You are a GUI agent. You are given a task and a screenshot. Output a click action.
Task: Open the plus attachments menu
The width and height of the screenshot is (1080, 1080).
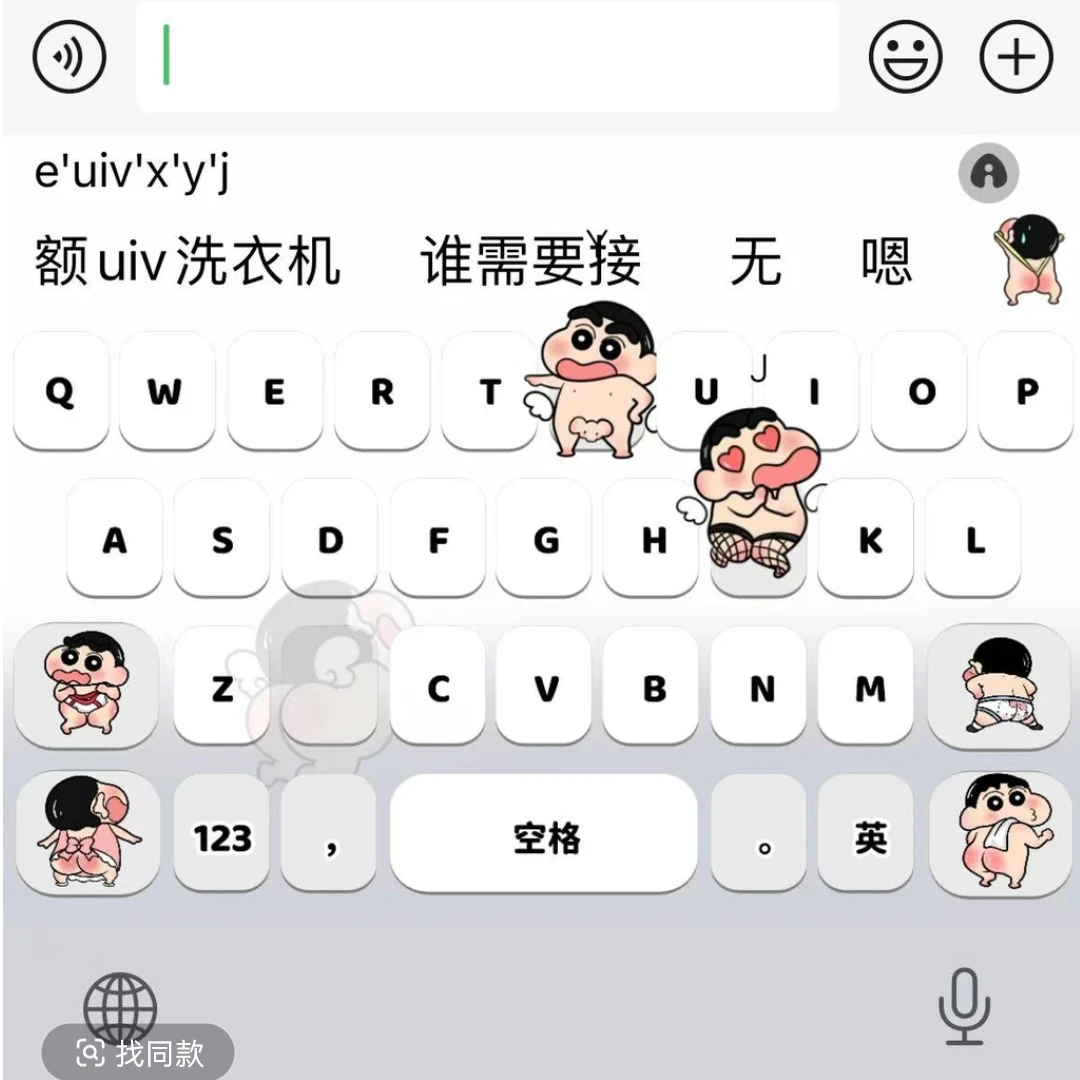(x=1016, y=56)
